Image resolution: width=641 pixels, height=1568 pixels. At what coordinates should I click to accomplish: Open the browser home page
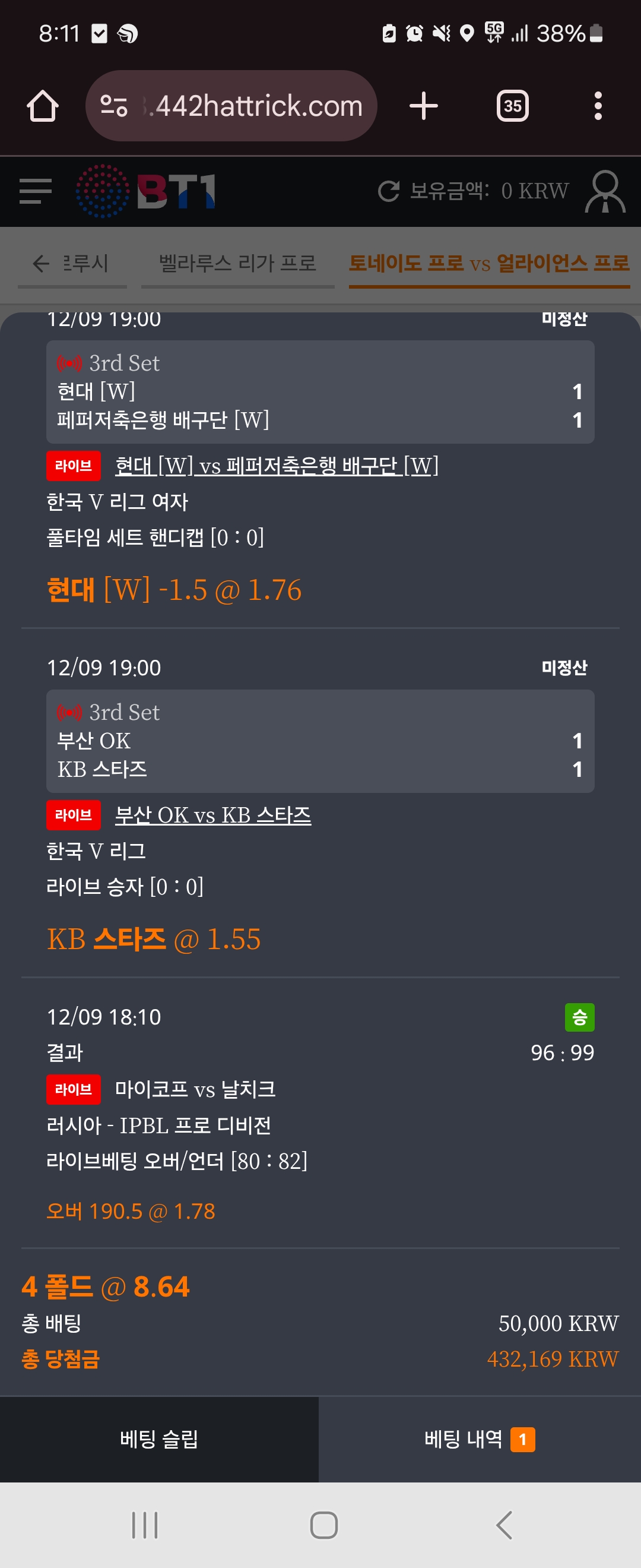pyautogui.click(x=43, y=106)
